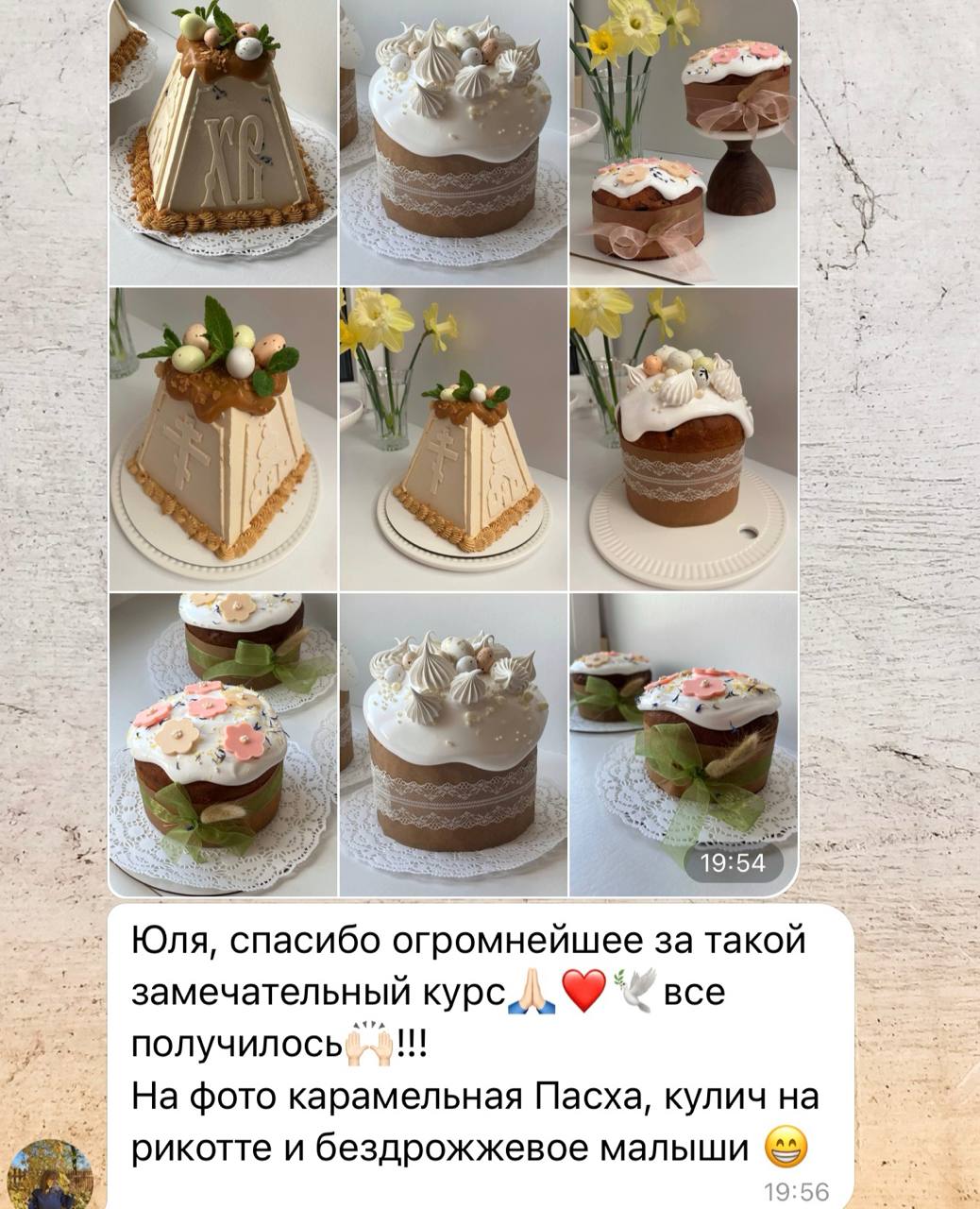Open the sender's profile avatar
This screenshot has width=980, height=1209.
[57, 1173]
